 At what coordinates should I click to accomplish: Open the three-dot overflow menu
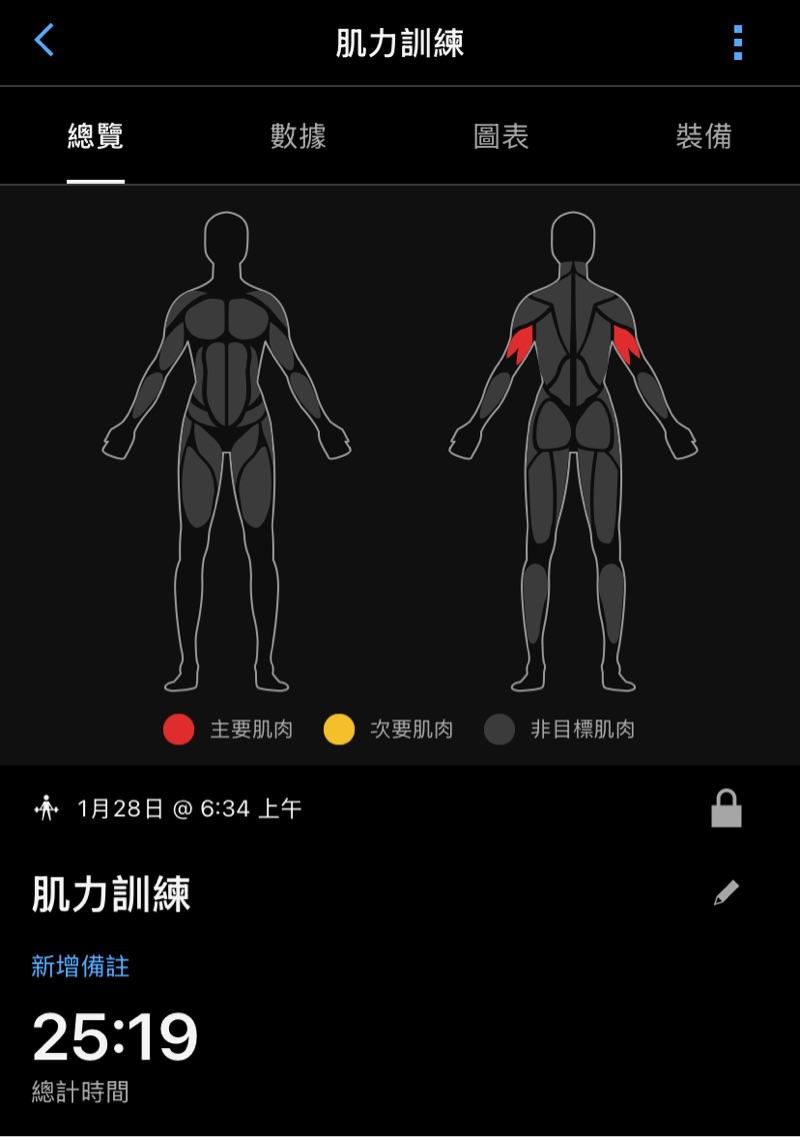(737, 43)
